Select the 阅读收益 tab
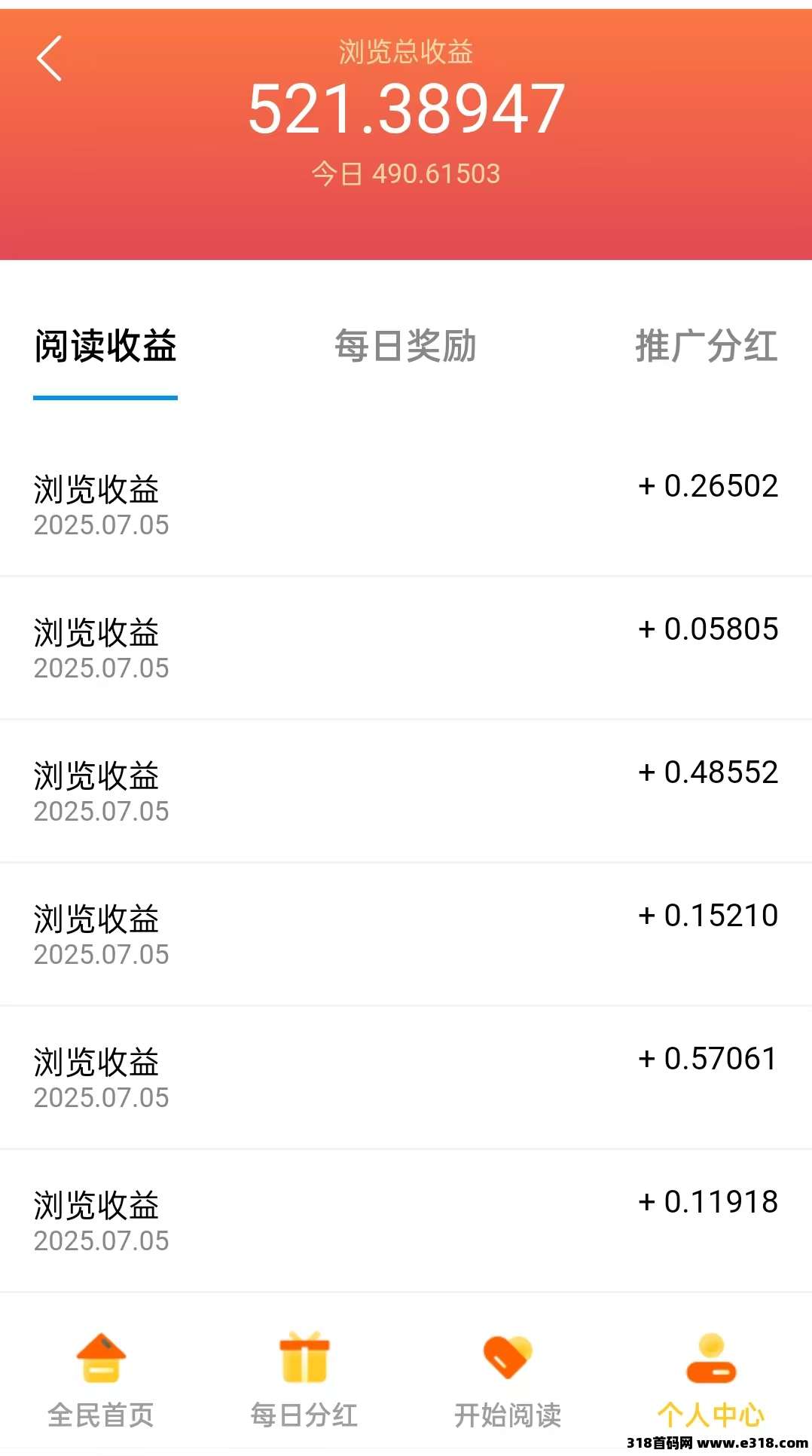The height and width of the screenshot is (1456, 812). [x=105, y=347]
